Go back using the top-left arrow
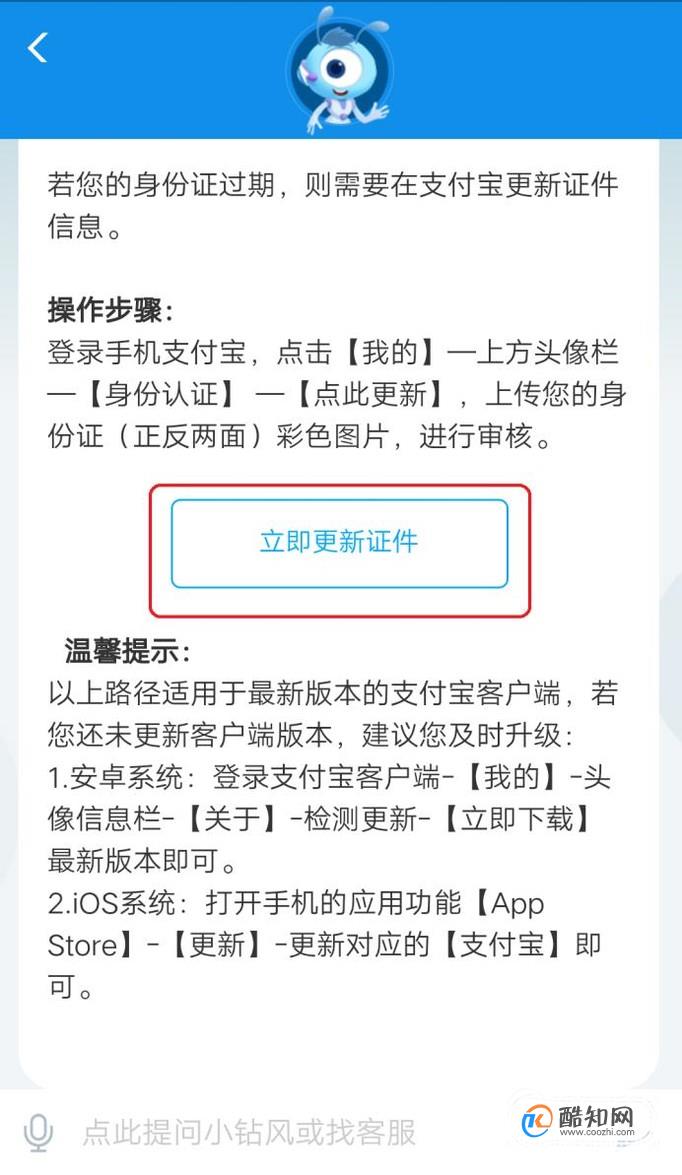 tap(37, 47)
